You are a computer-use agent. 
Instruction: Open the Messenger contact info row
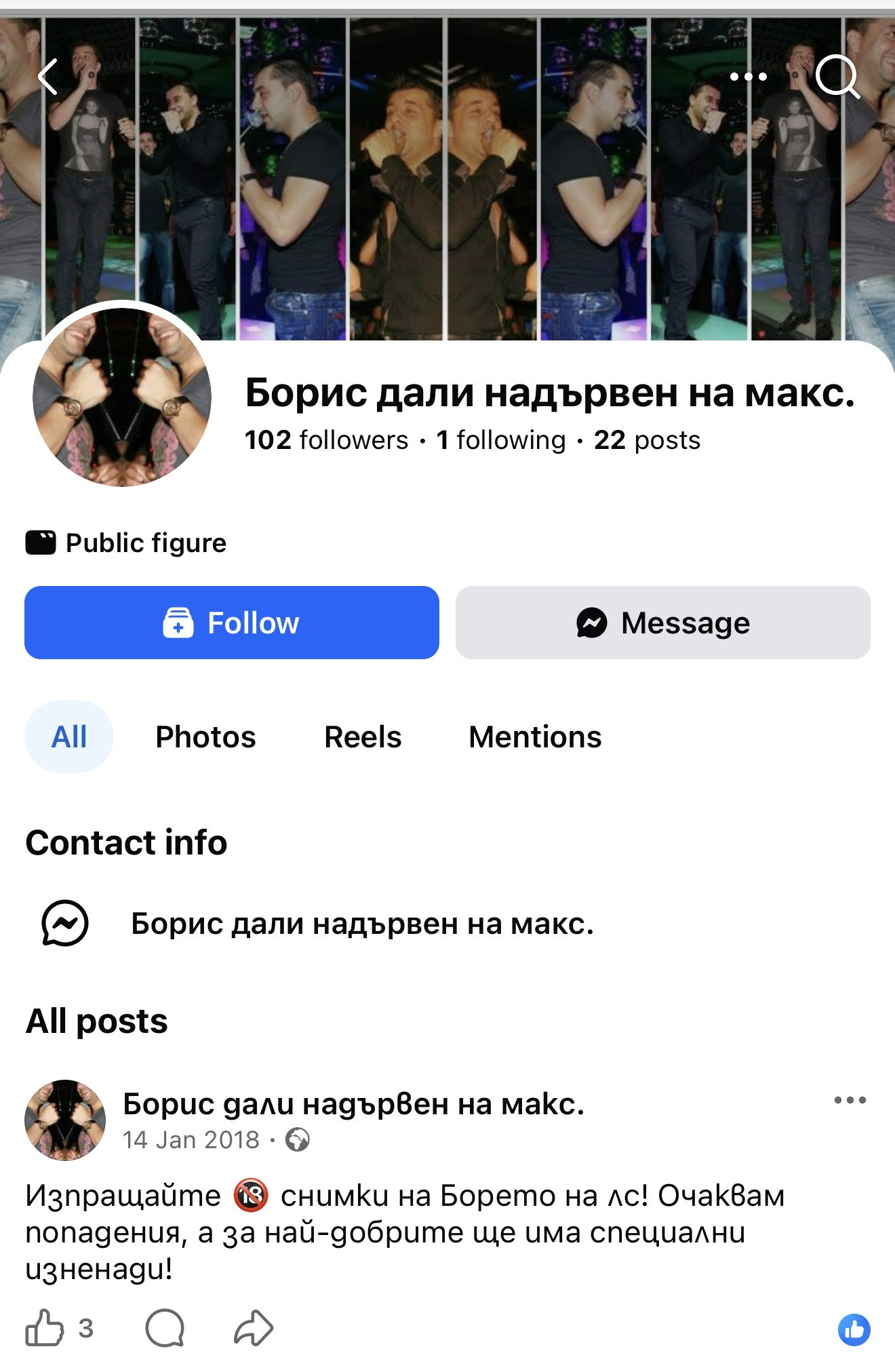pos(362,923)
